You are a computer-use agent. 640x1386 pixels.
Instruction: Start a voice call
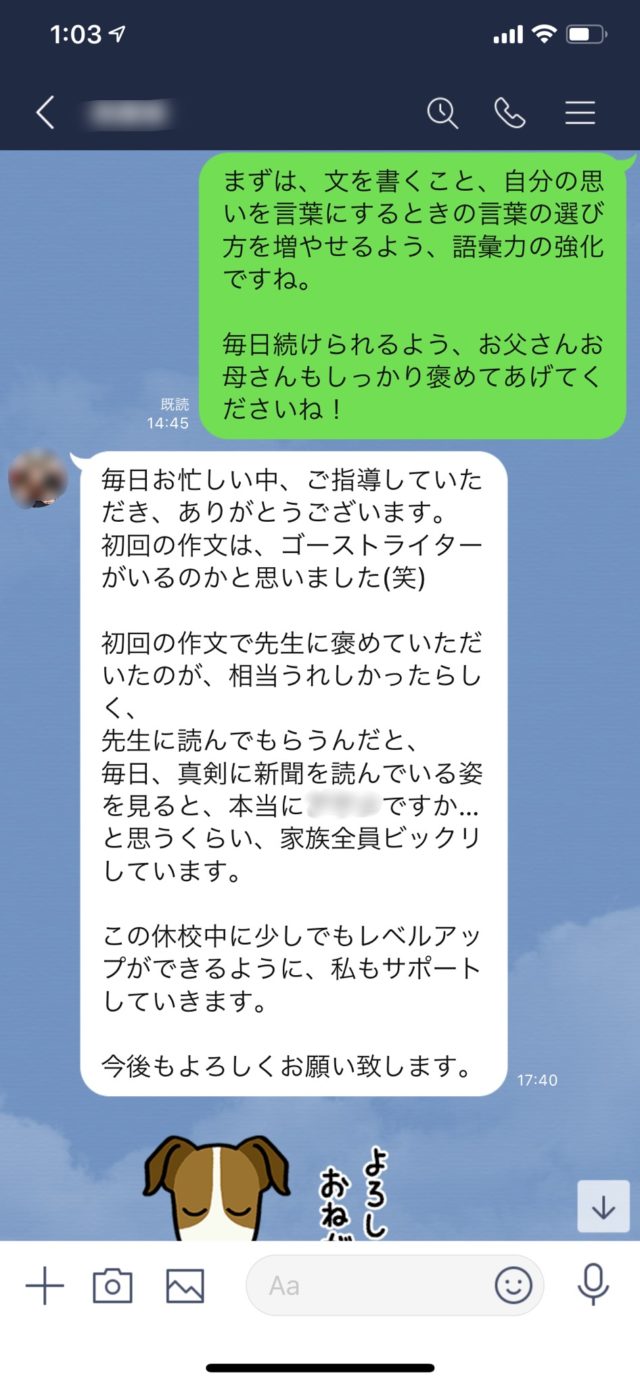click(x=510, y=113)
